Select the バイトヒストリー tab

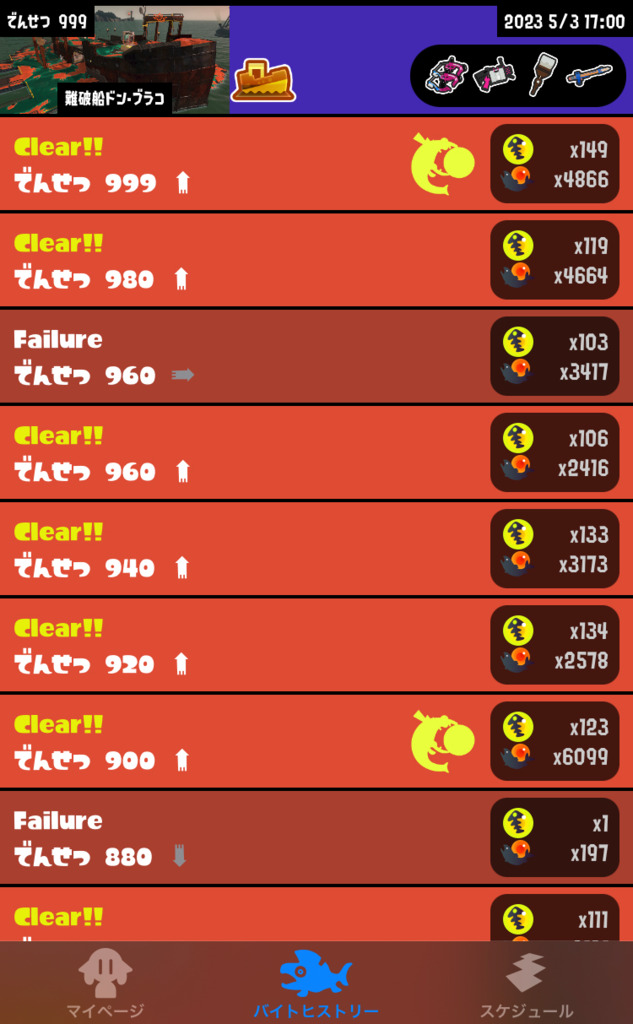pyautogui.click(x=316, y=984)
